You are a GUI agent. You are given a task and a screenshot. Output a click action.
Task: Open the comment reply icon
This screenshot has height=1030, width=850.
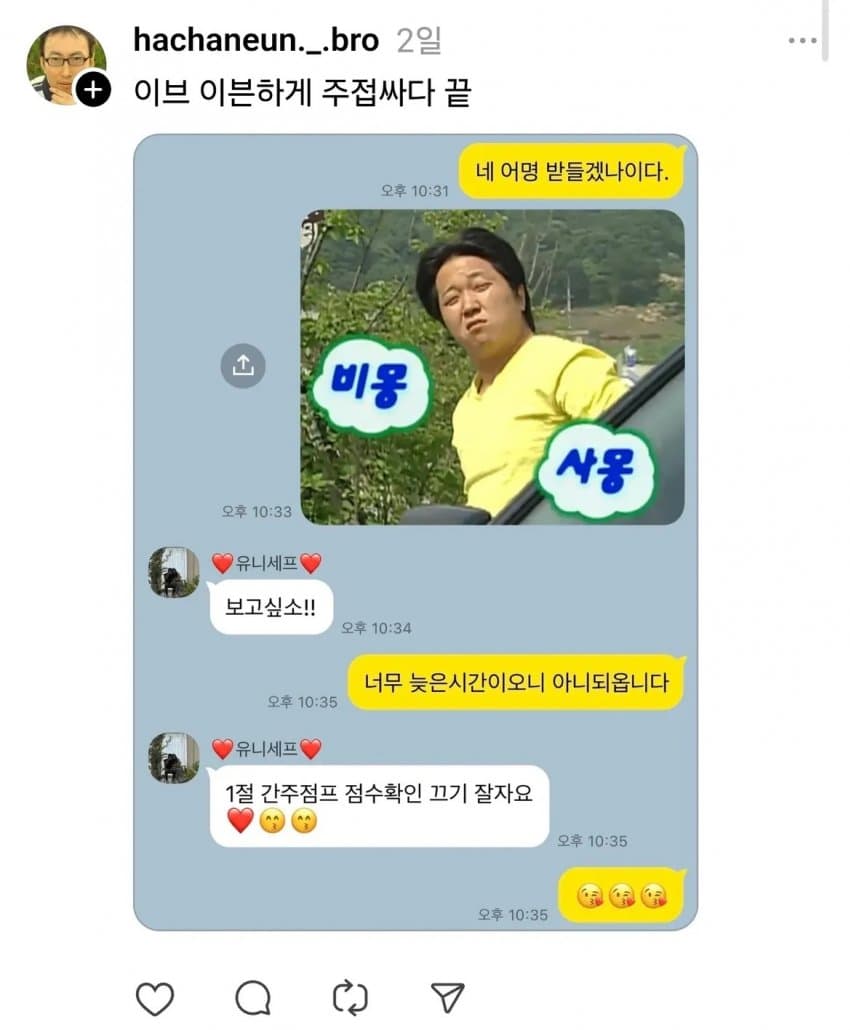point(253,997)
